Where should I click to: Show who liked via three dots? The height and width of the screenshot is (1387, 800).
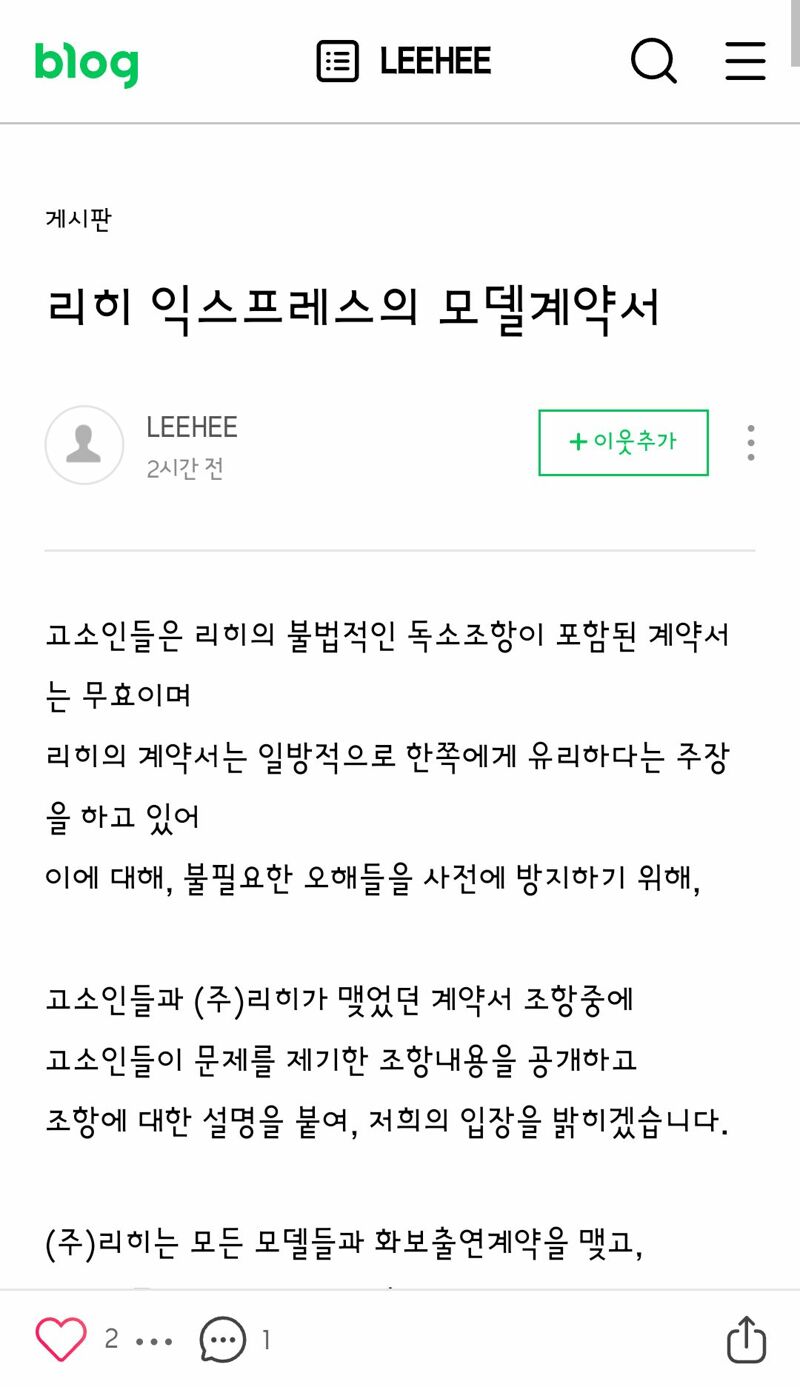coord(154,1341)
